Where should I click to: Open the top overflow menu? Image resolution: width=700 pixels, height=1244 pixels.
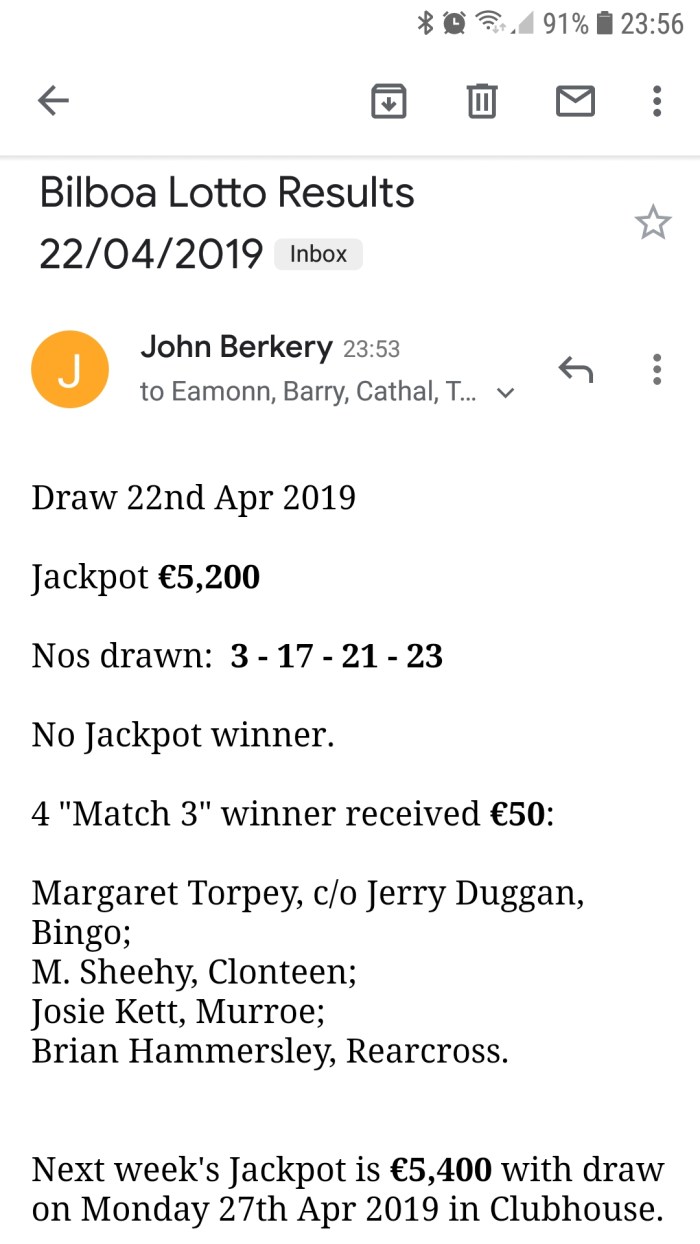(x=656, y=100)
